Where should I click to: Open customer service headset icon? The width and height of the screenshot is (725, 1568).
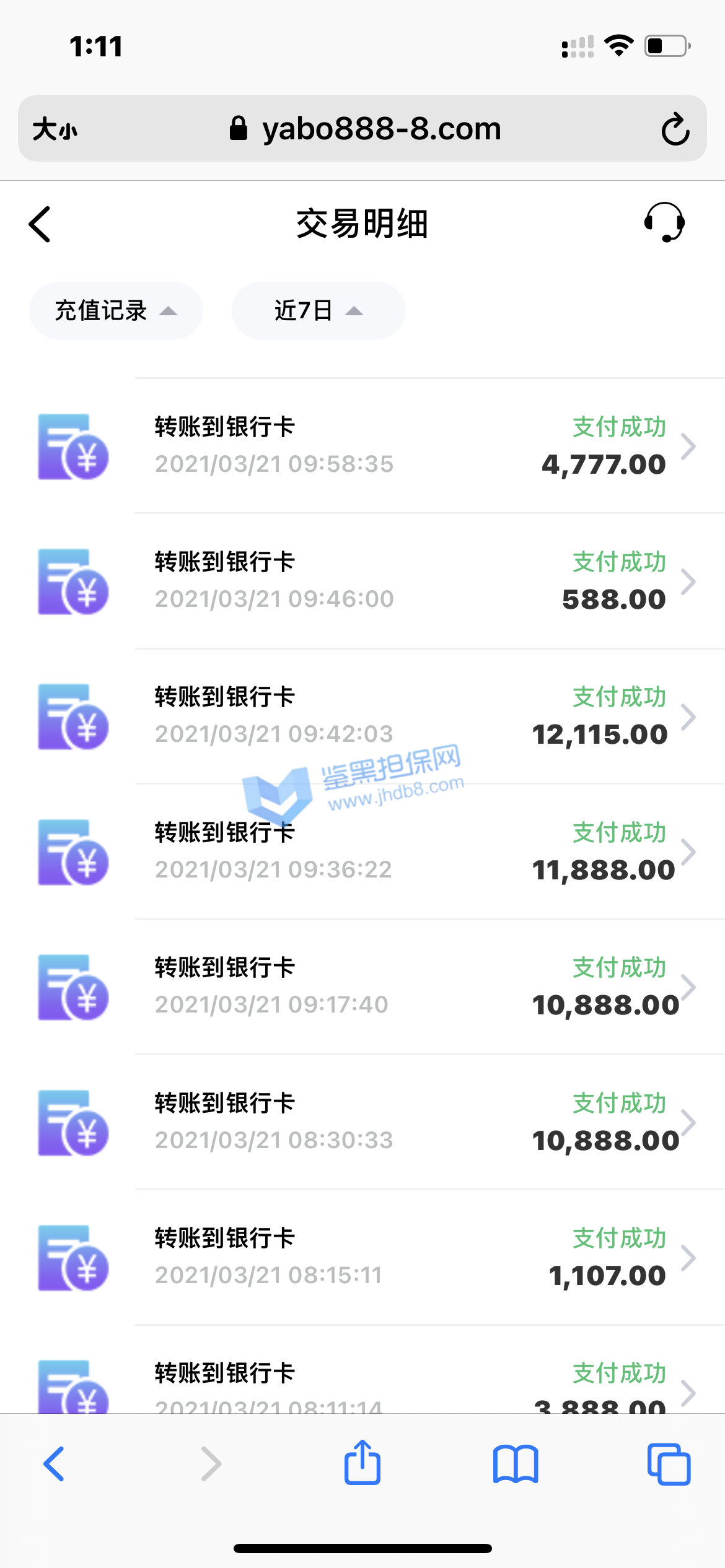pyautogui.click(x=664, y=223)
